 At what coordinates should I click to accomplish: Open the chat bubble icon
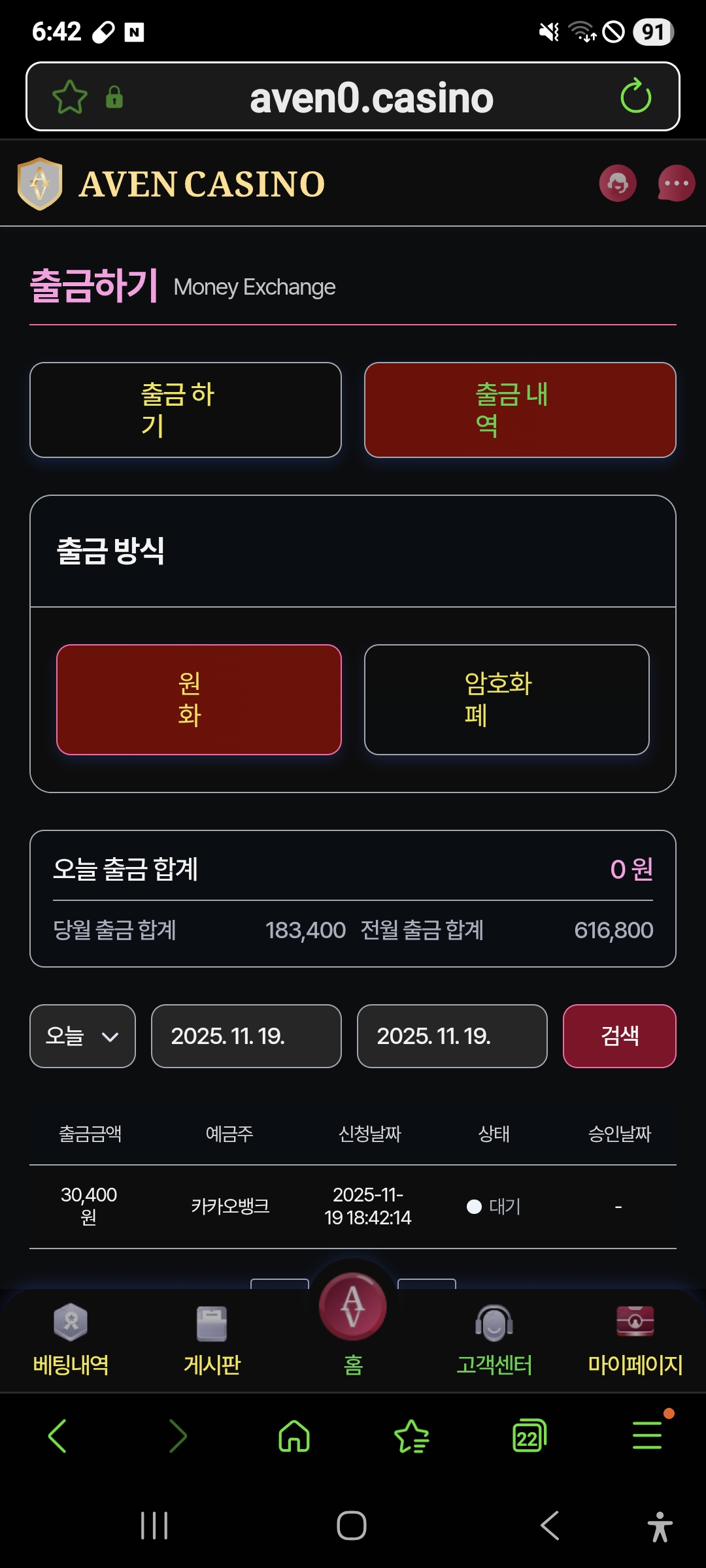pos(676,184)
